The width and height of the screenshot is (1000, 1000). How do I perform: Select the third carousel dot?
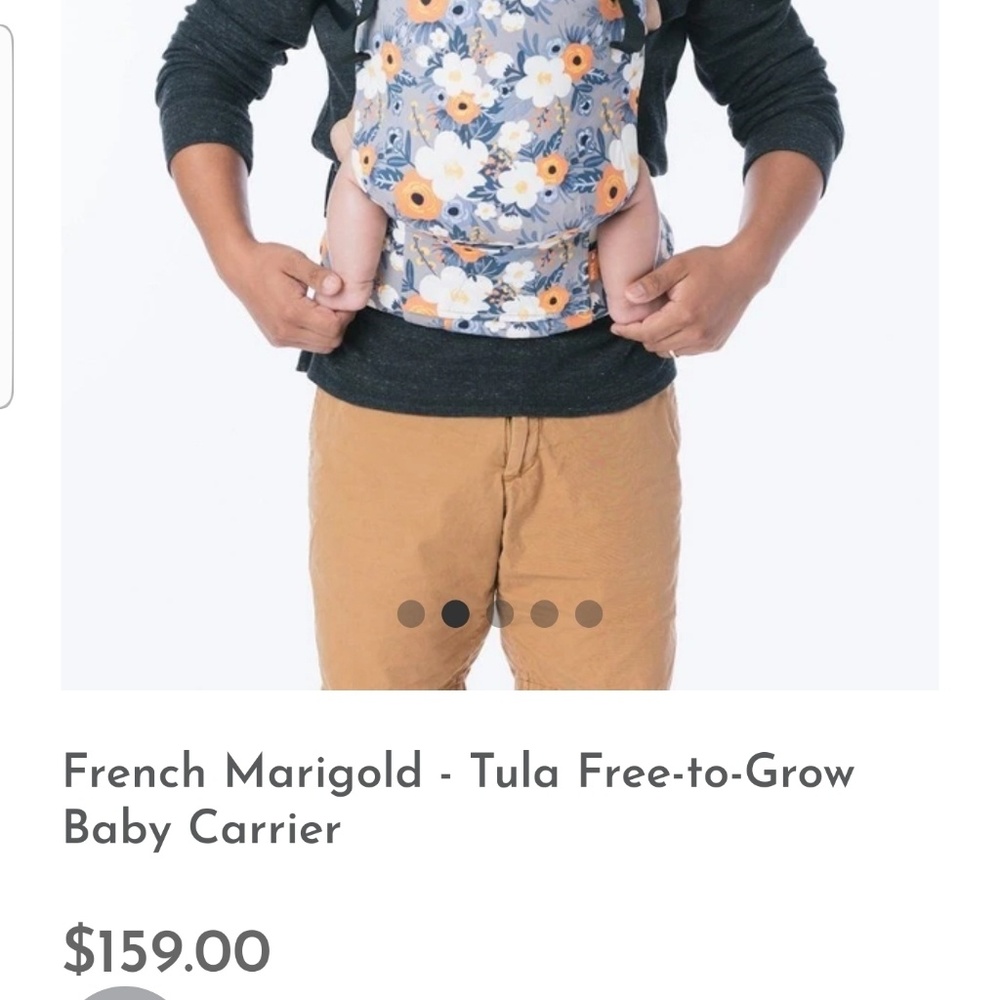coord(500,614)
